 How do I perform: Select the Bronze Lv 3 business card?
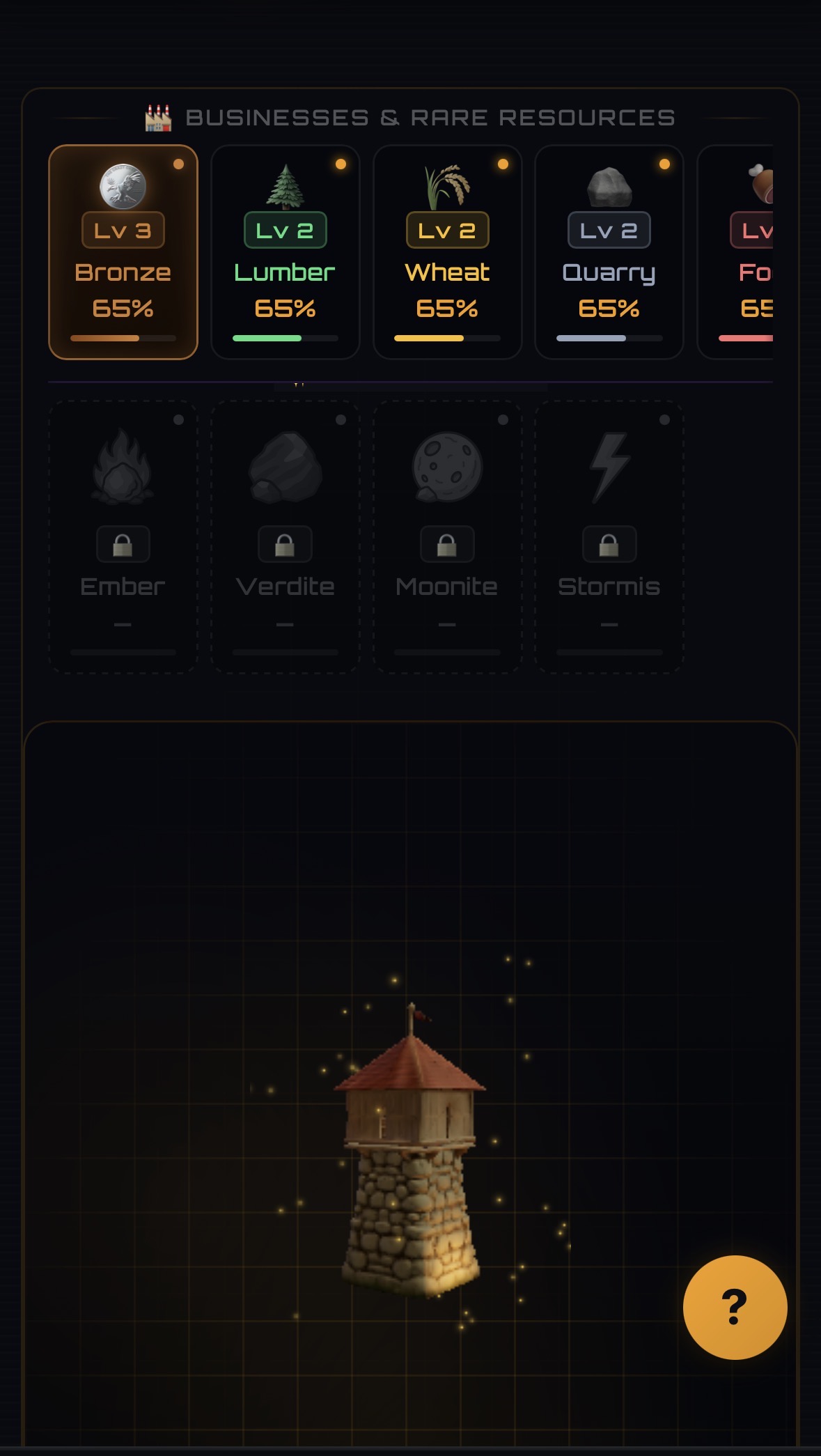(x=123, y=252)
